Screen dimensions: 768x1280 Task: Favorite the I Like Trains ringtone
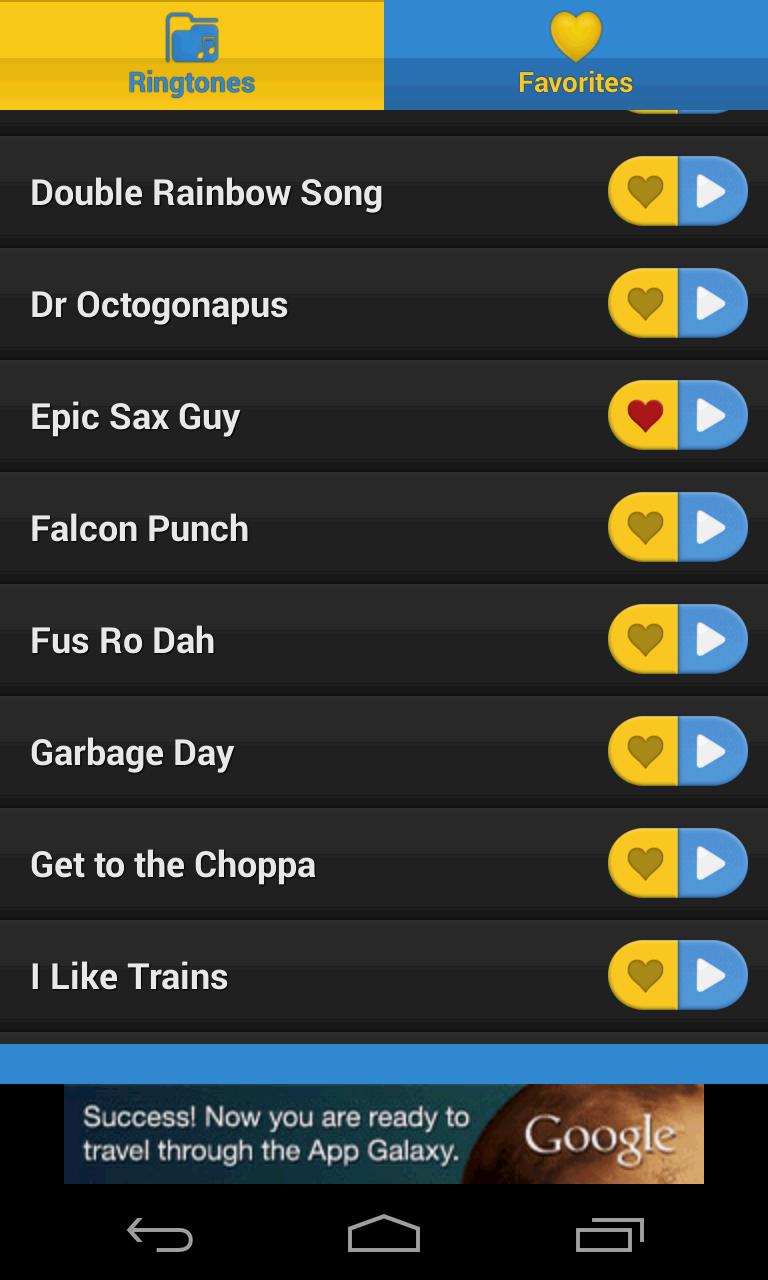point(644,974)
